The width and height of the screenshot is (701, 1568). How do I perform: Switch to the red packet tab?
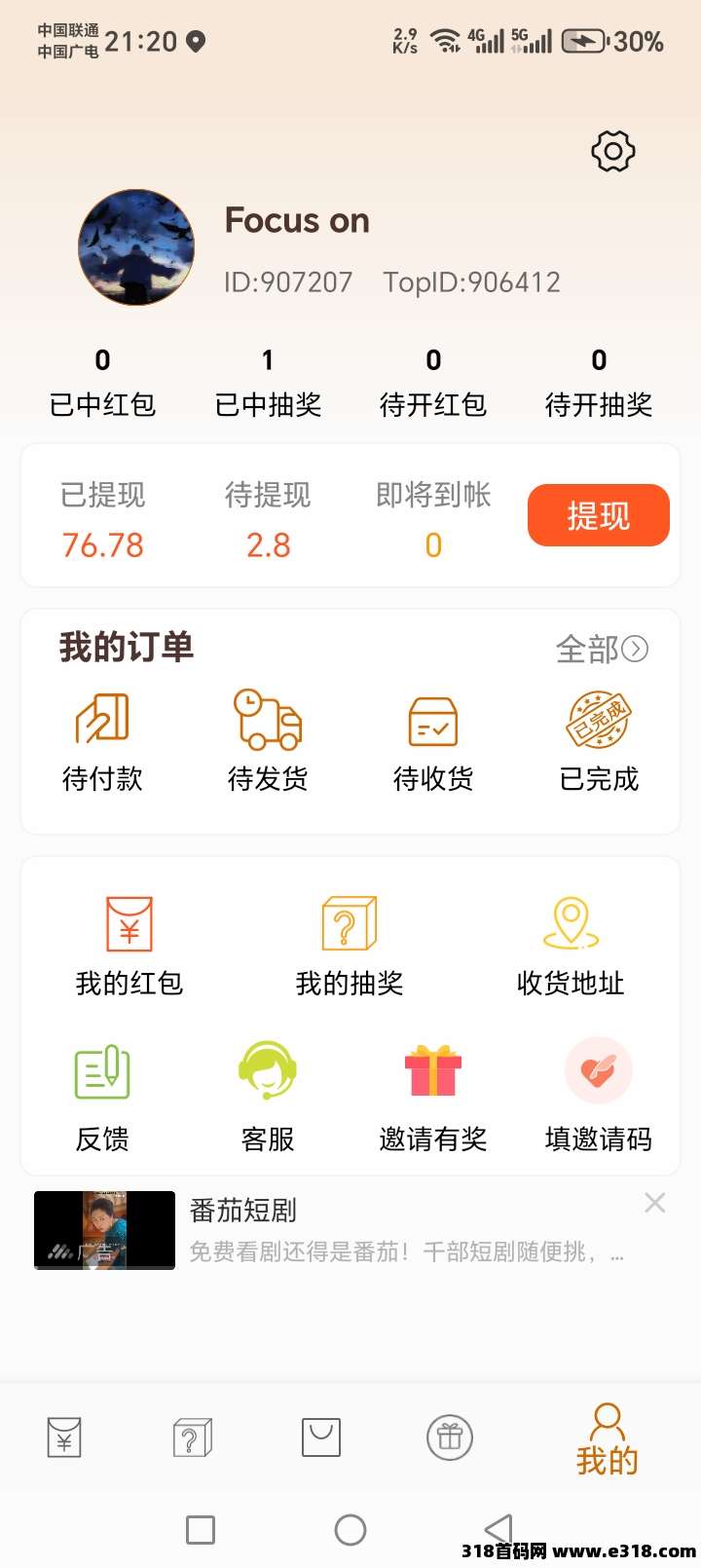(64, 1437)
